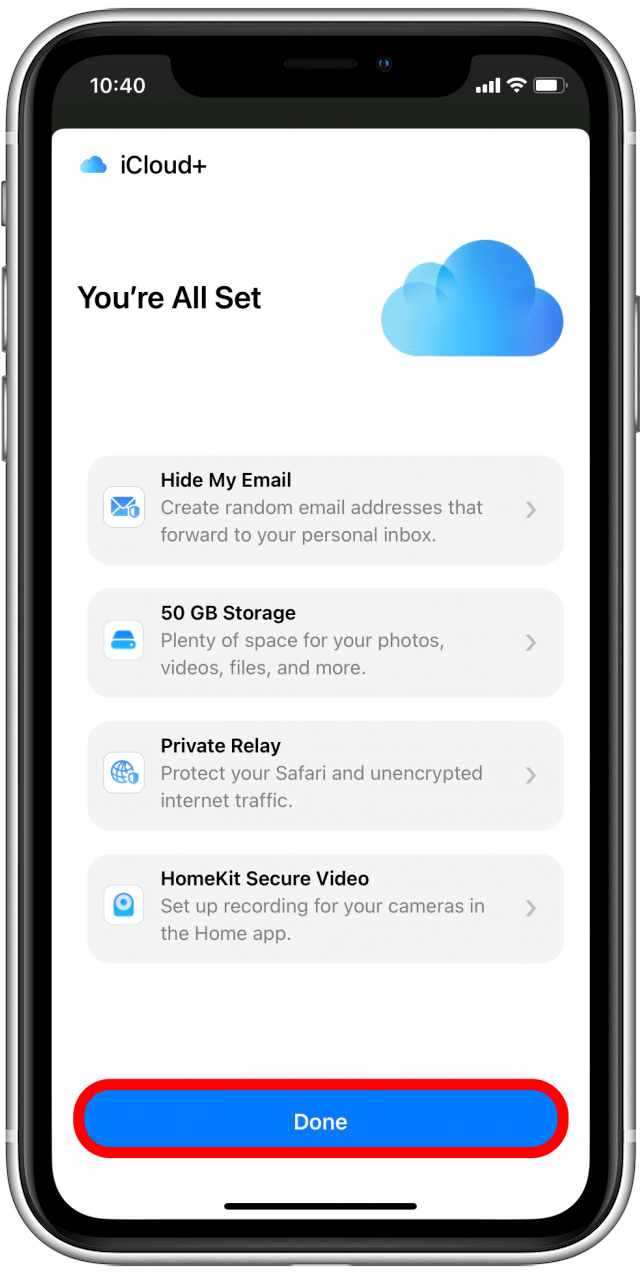Viewport: 642px width, 1274px height.
Task: Open HomeKit Secure Video setup
Action: click(325, 908)
